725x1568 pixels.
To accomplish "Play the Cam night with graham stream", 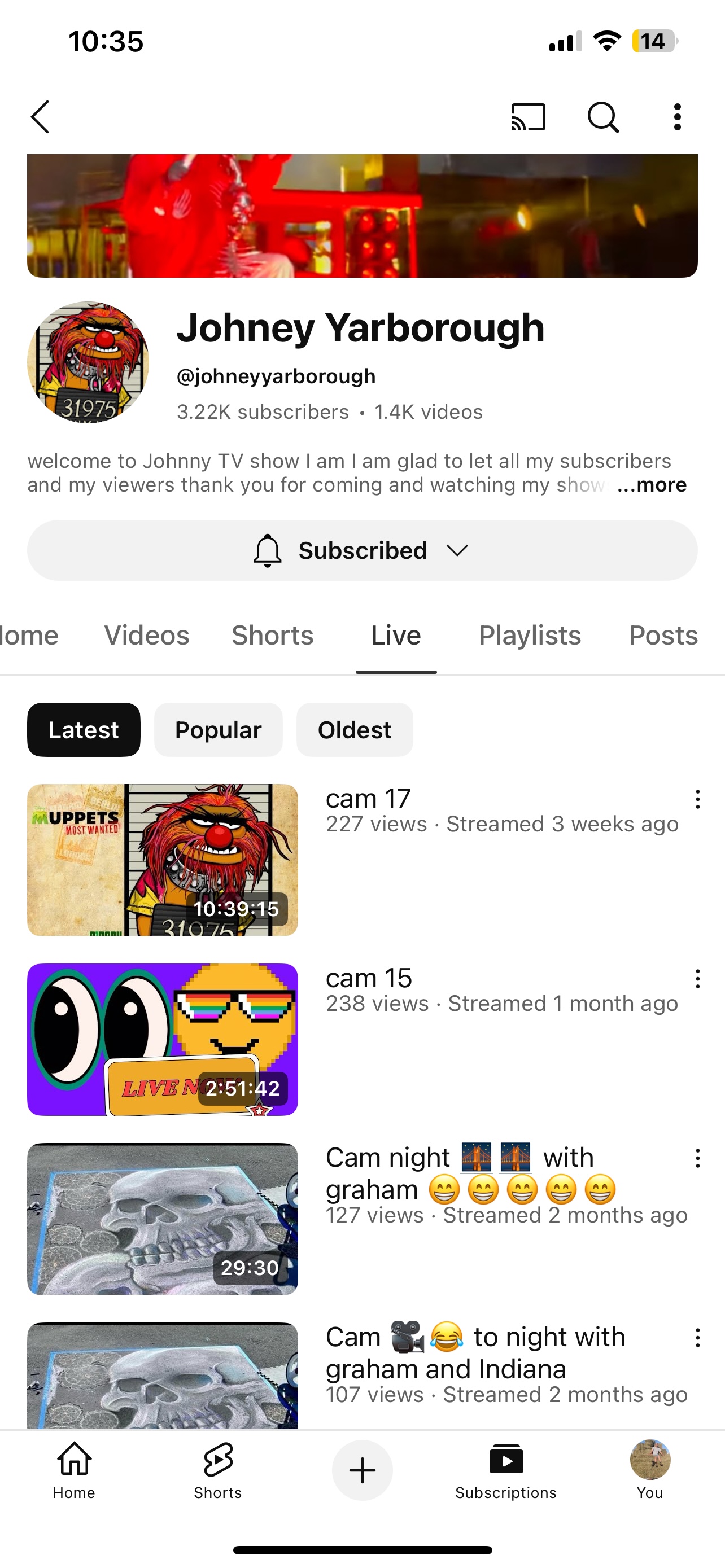I will pyautogui.click(x=163, y=1219).
